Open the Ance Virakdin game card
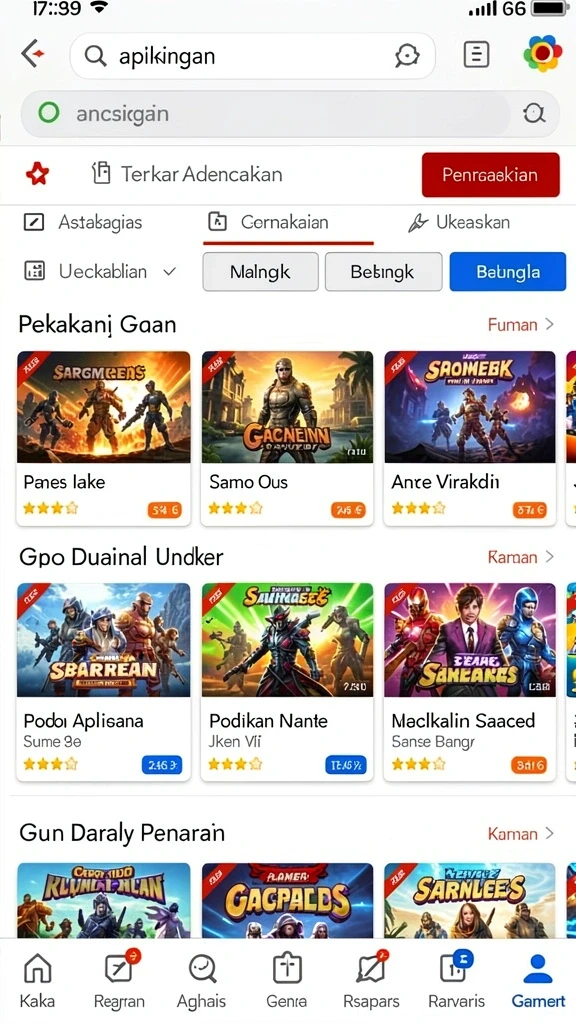The width and height of the screenshot is (576, 1024). click(x=470, y=438)
